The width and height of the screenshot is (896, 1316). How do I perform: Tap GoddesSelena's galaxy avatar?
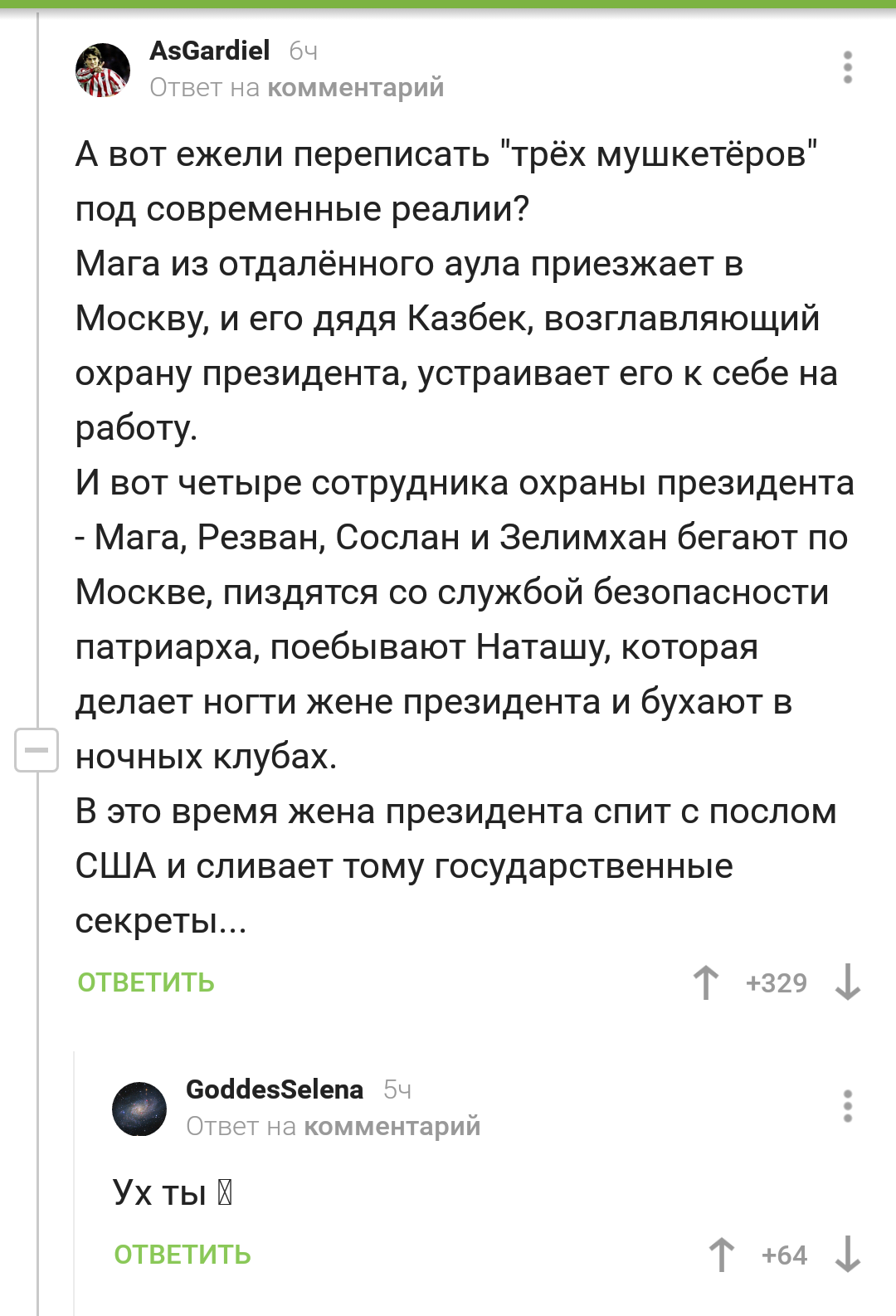click(x=139, y=1109)
